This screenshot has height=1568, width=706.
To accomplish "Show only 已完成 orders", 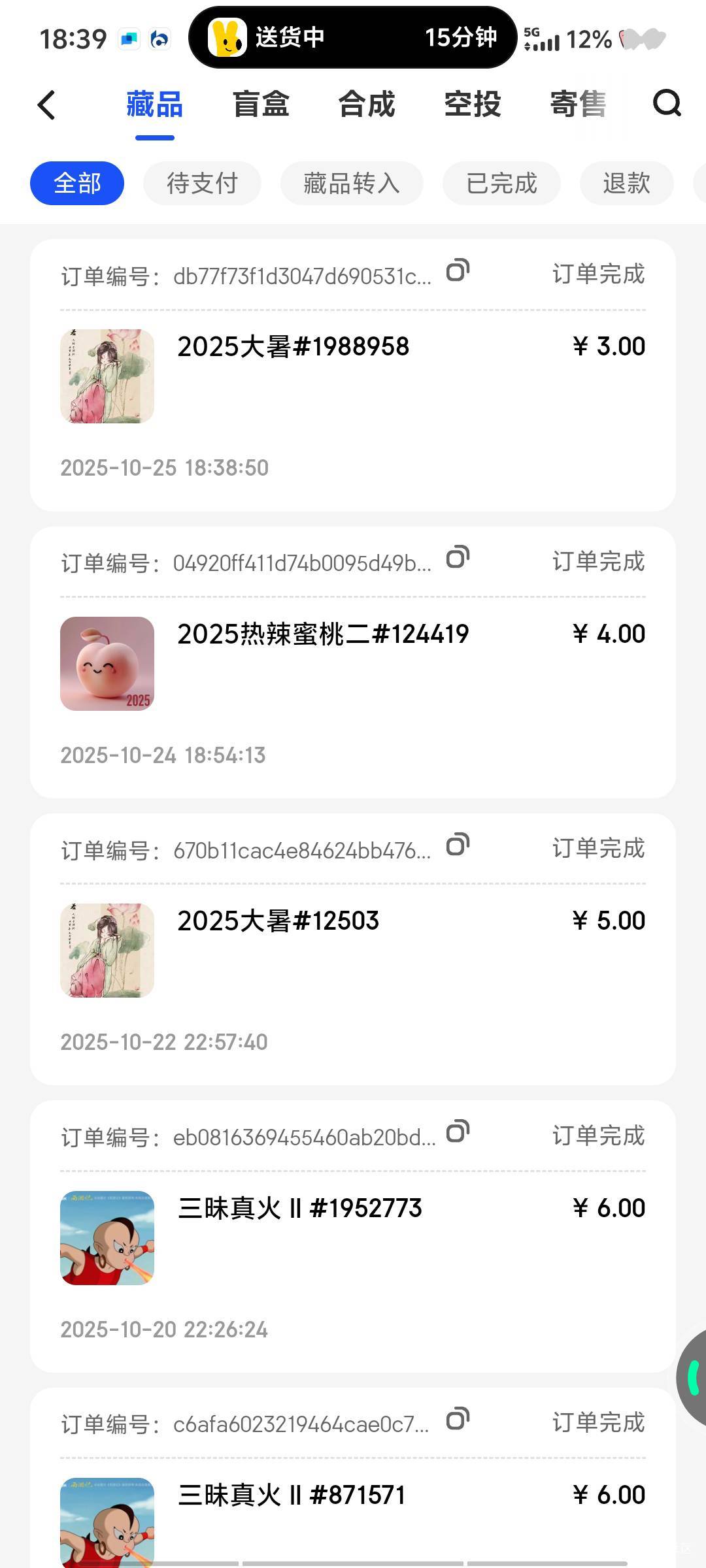I will pyautogui.click(x=501, y=184).
